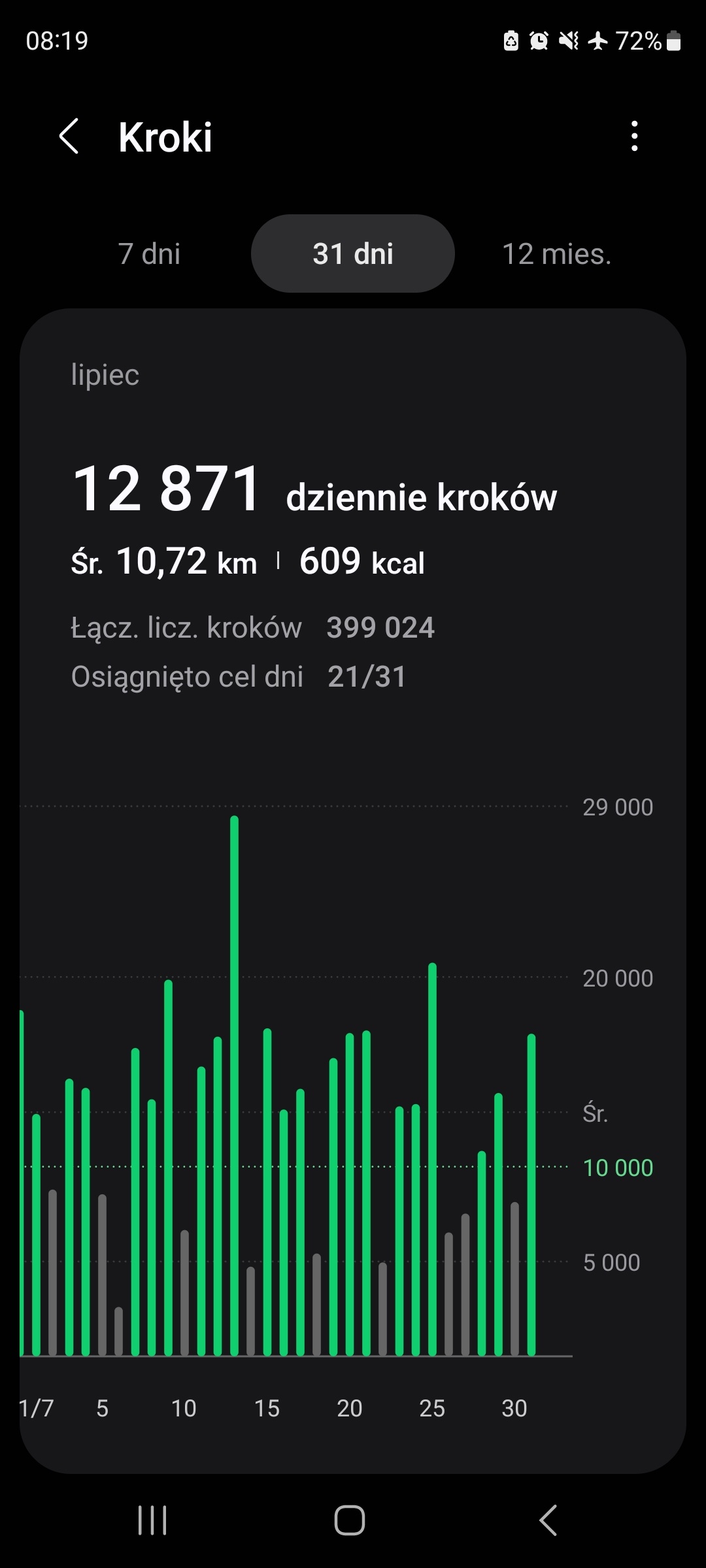Select the tallest bar in the steps chart
This screenshot has height=1568, width=706.
234,1085
